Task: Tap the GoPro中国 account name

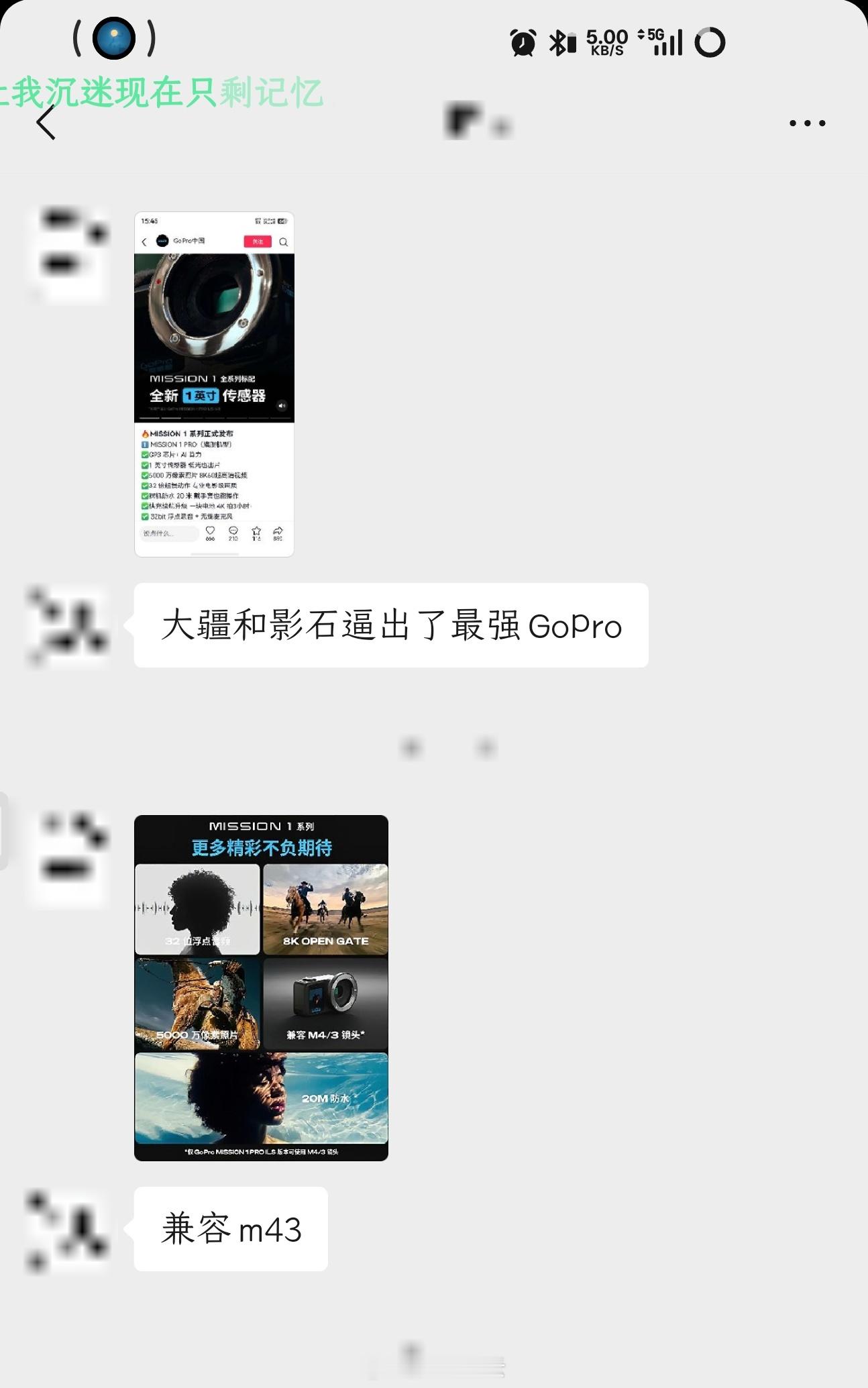Action: (189, 241)
